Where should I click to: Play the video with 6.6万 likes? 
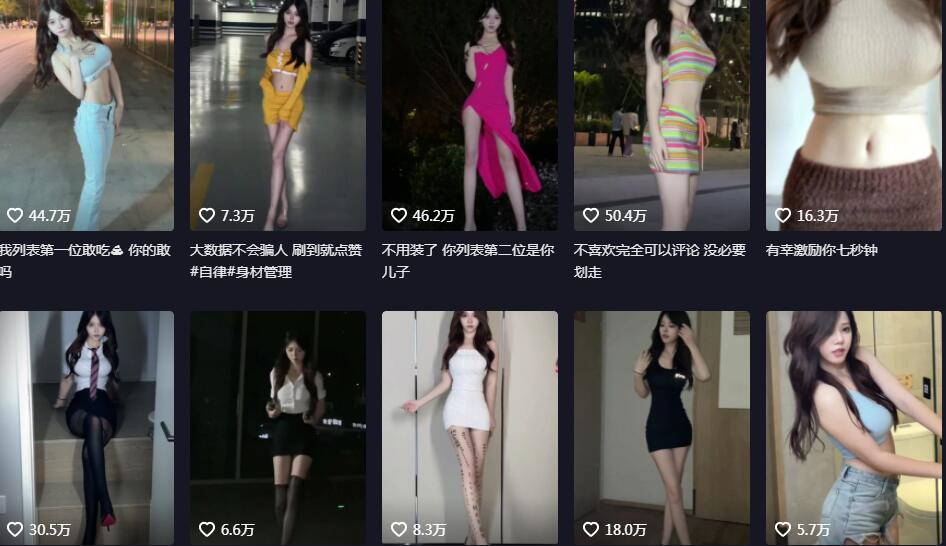[x=277, y=425]
